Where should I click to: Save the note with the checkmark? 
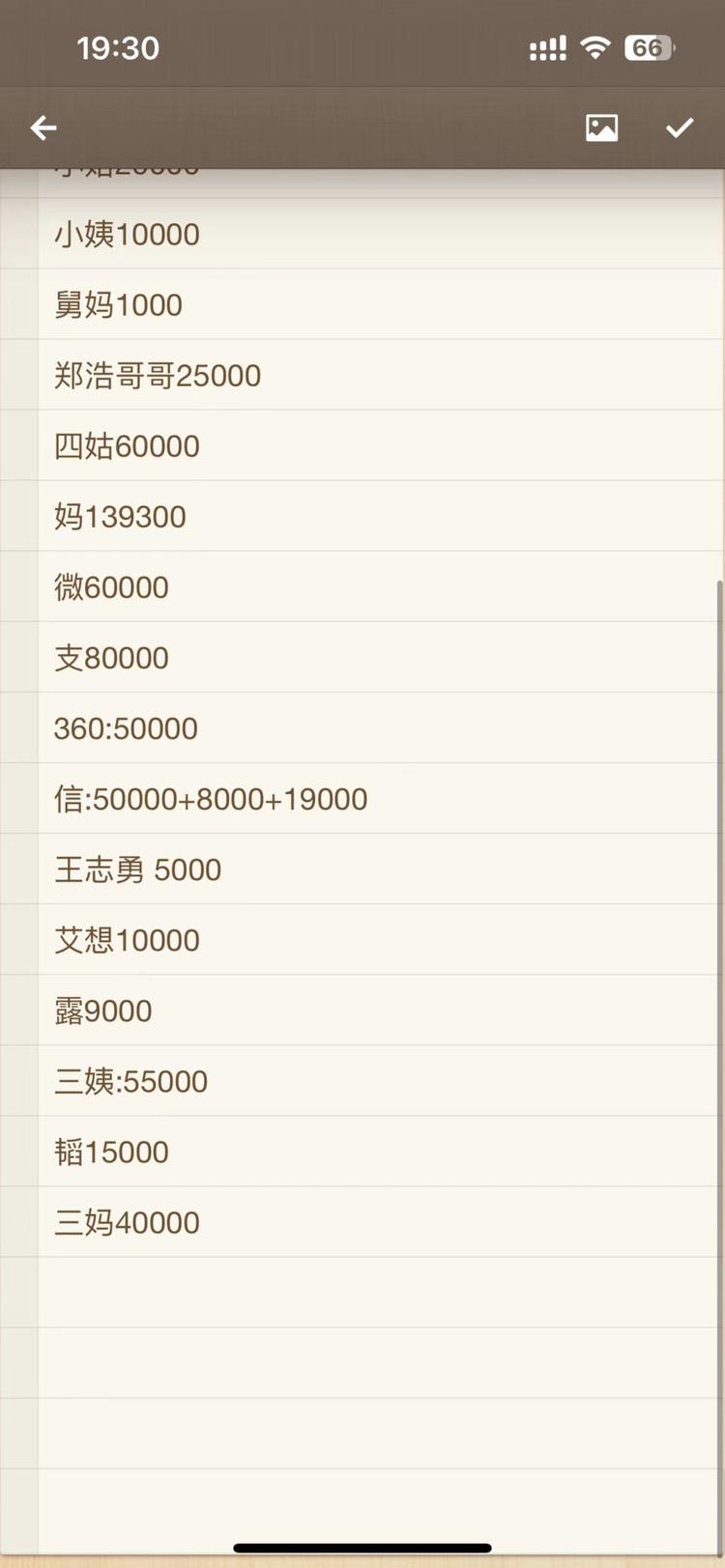pos(680,128)
